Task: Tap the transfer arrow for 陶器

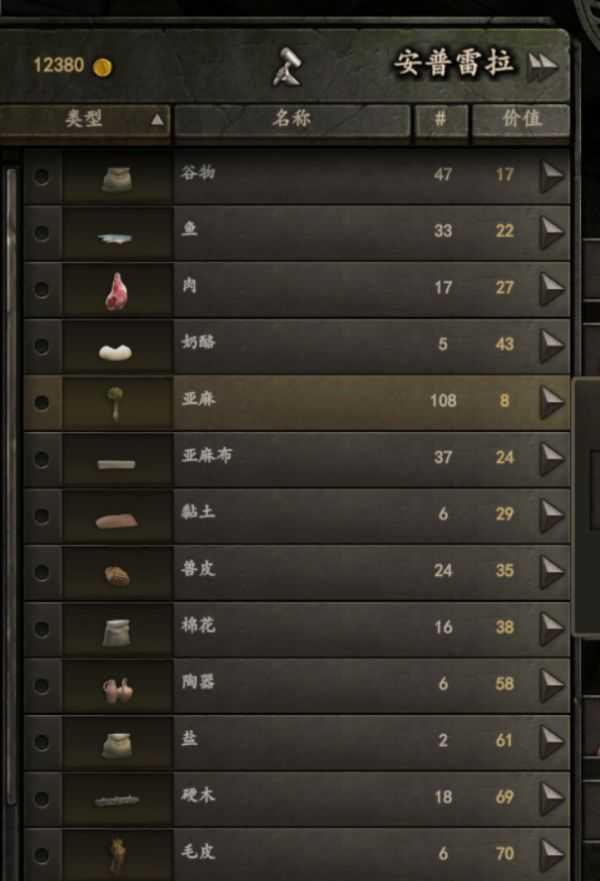Action: coord(552,685)
